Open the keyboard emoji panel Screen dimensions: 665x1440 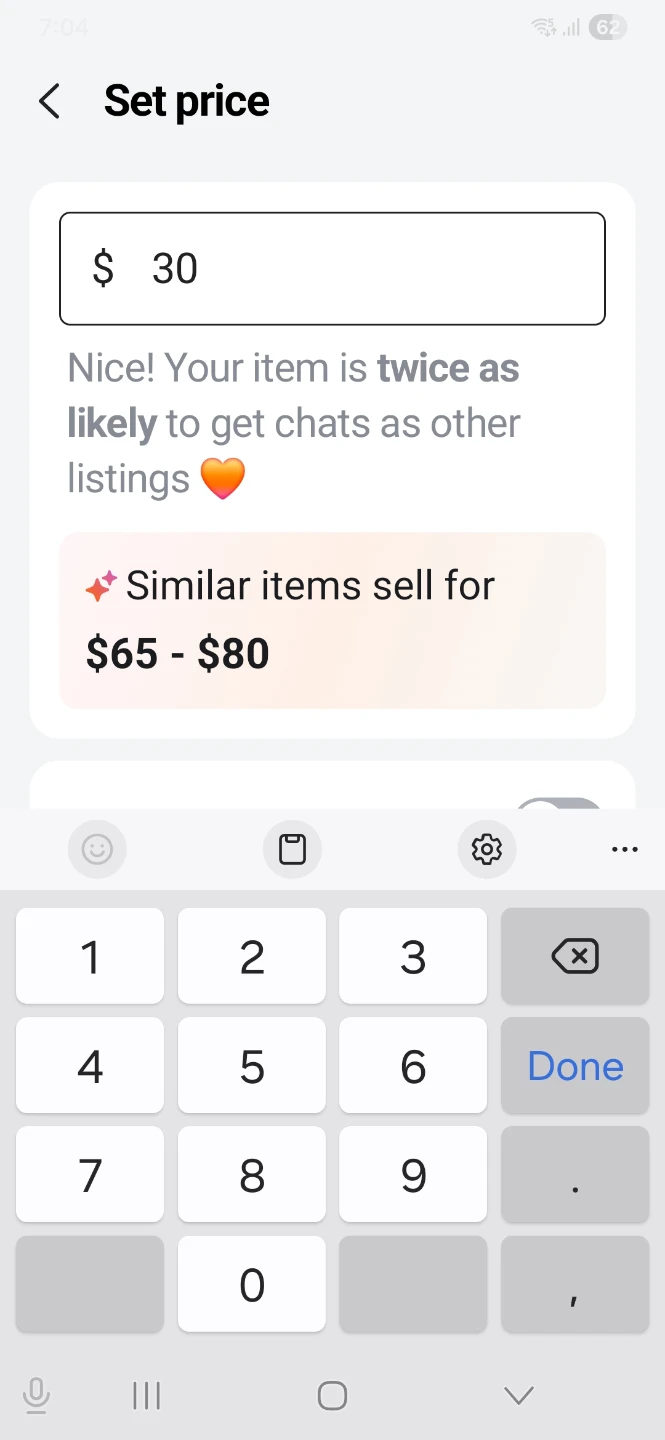(x=97, y=849)
